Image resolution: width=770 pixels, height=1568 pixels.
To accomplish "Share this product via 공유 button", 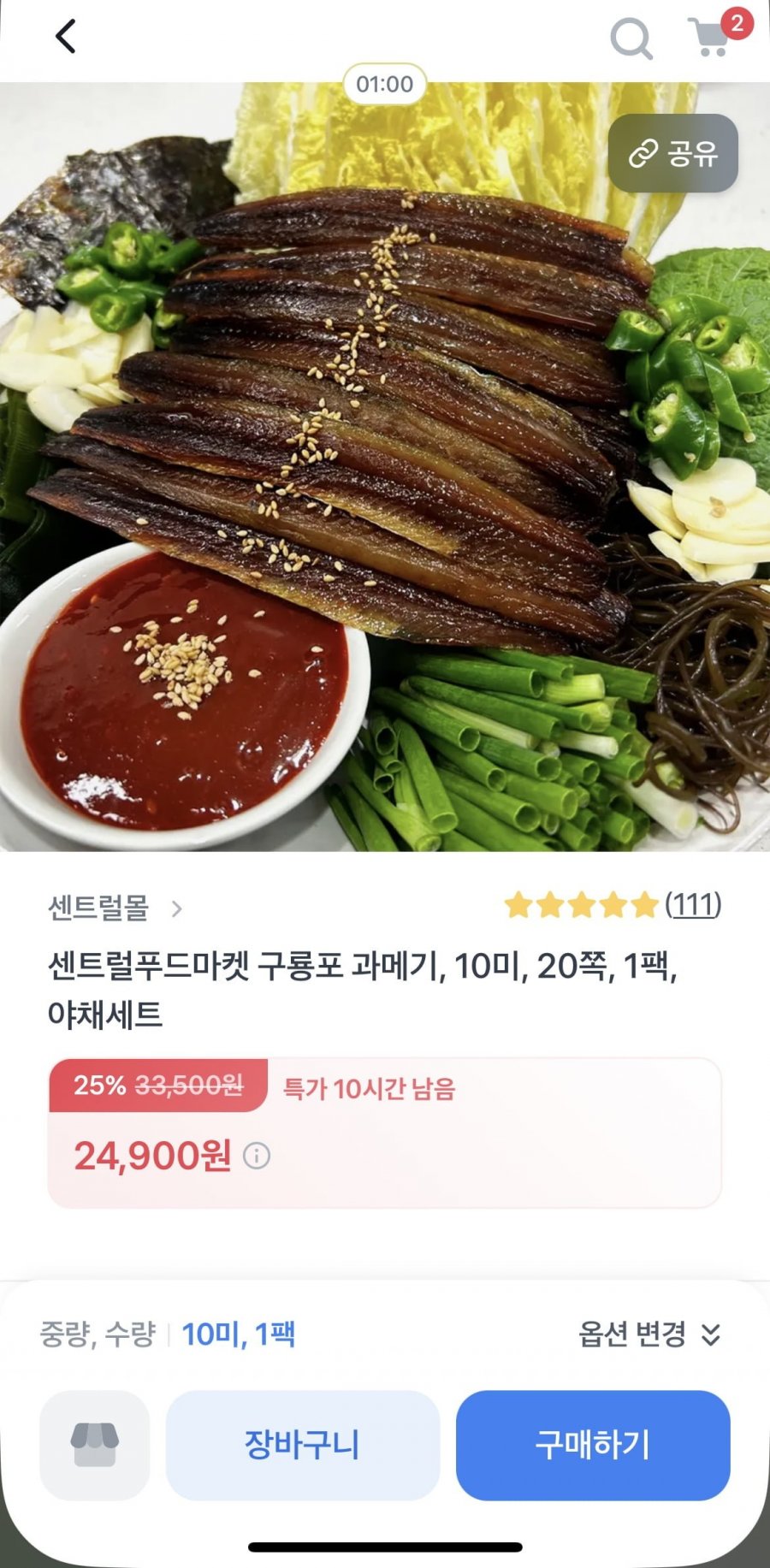I will coord(672,154).
